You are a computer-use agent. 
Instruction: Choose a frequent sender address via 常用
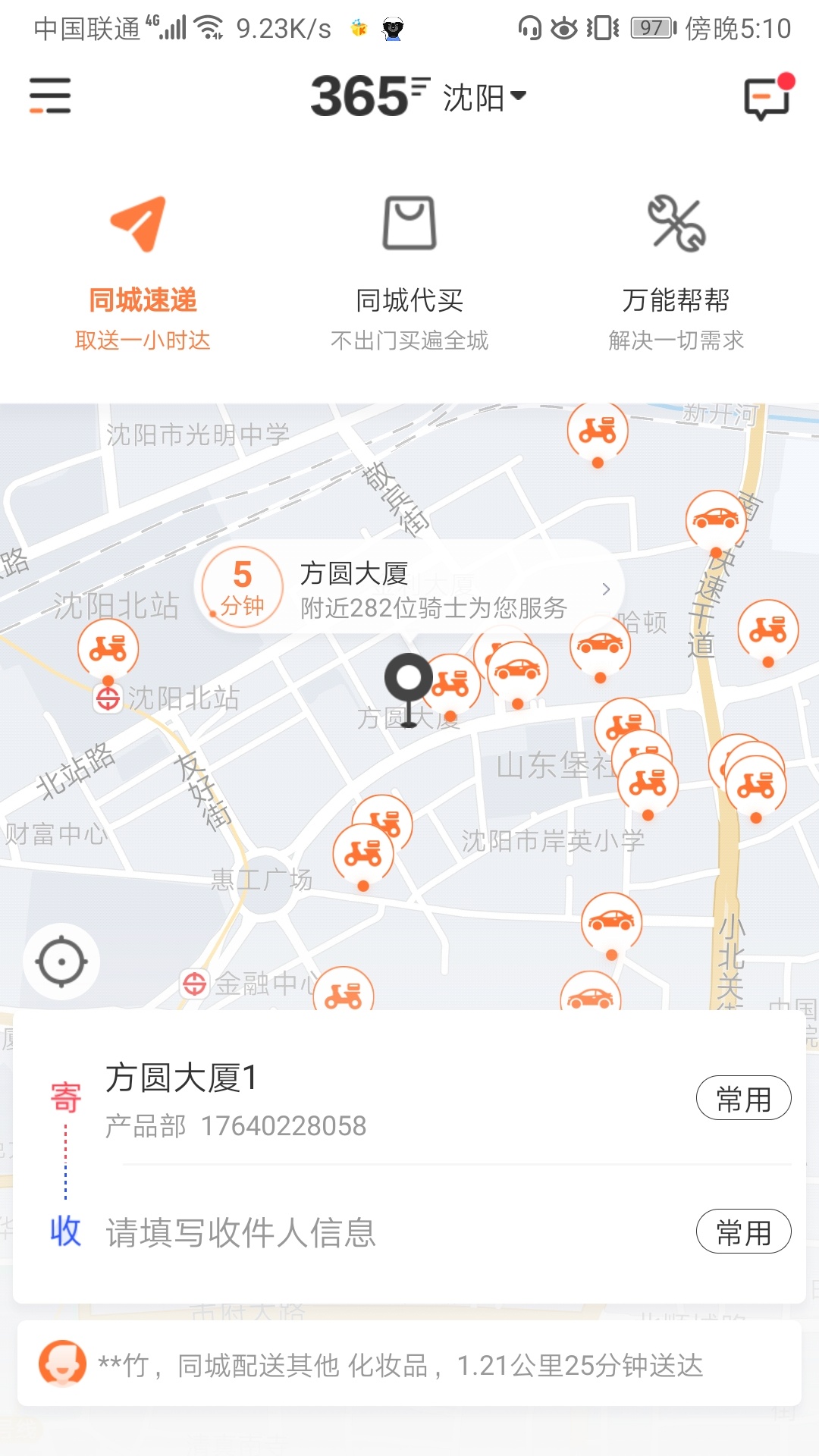coord(743,1098)
